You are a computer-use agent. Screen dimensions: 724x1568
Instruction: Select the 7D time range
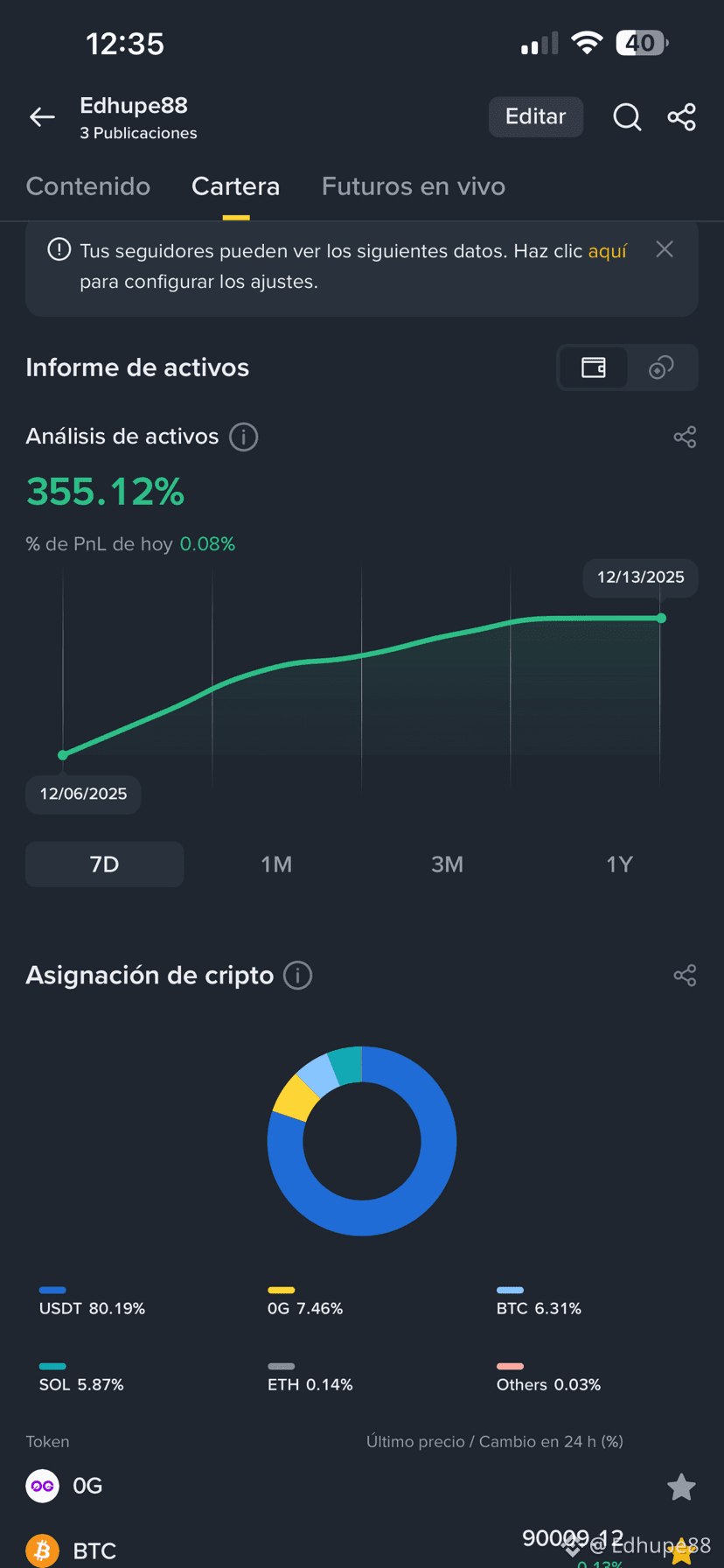pyautogui.click(x=104, y=864)
